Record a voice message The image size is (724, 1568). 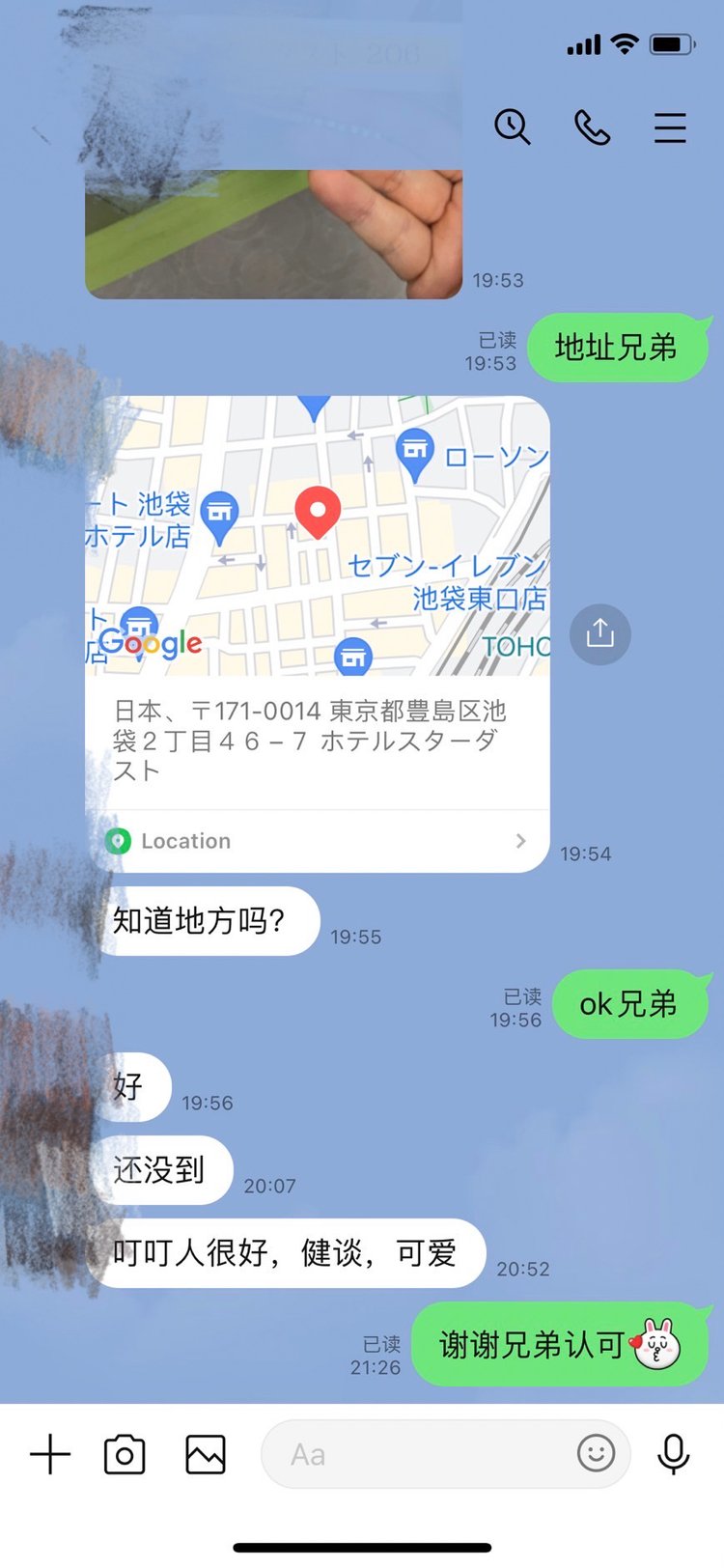tap(673, 1454)
